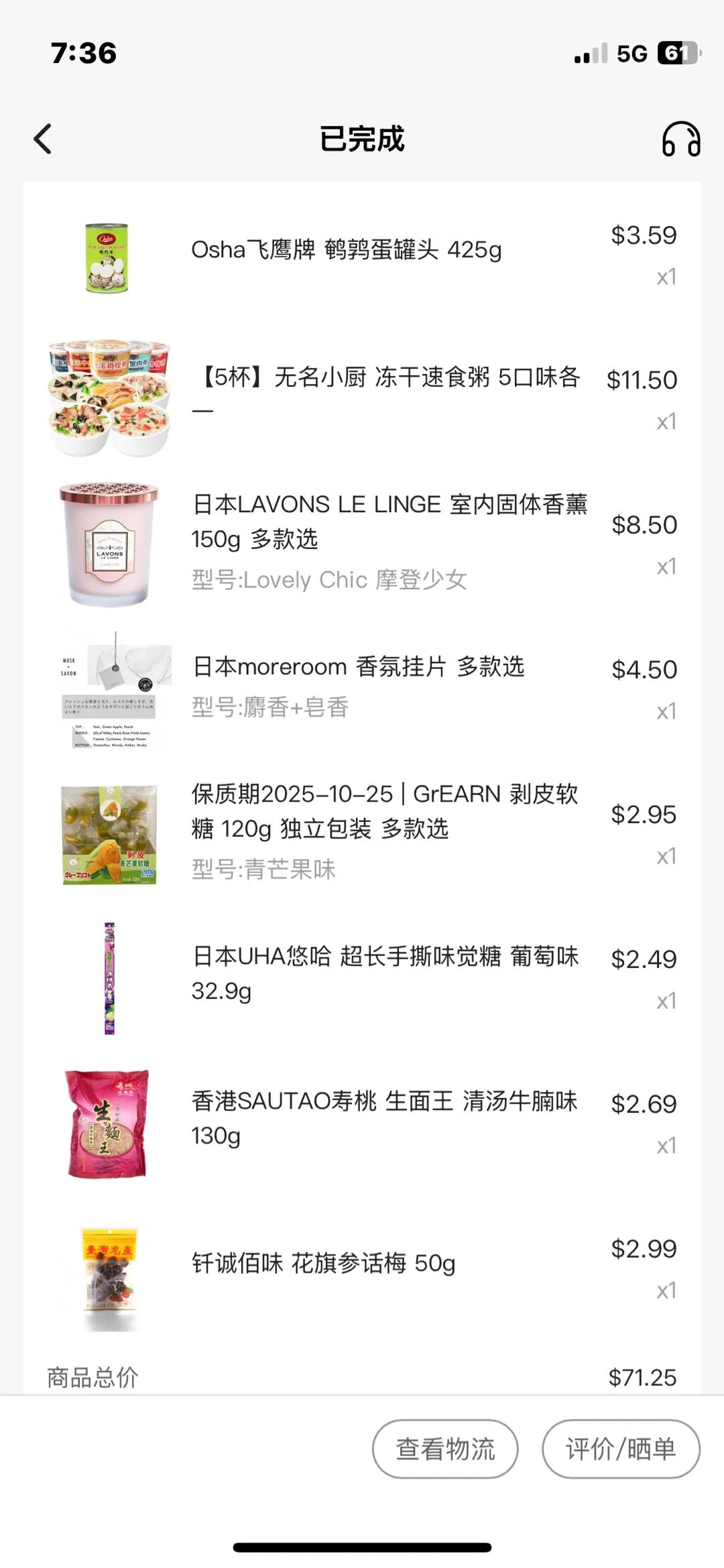Open the Osha飞鹰牌 鹌鹑蛋罐头 item
724x1568 pixels.
click(346, 250)
